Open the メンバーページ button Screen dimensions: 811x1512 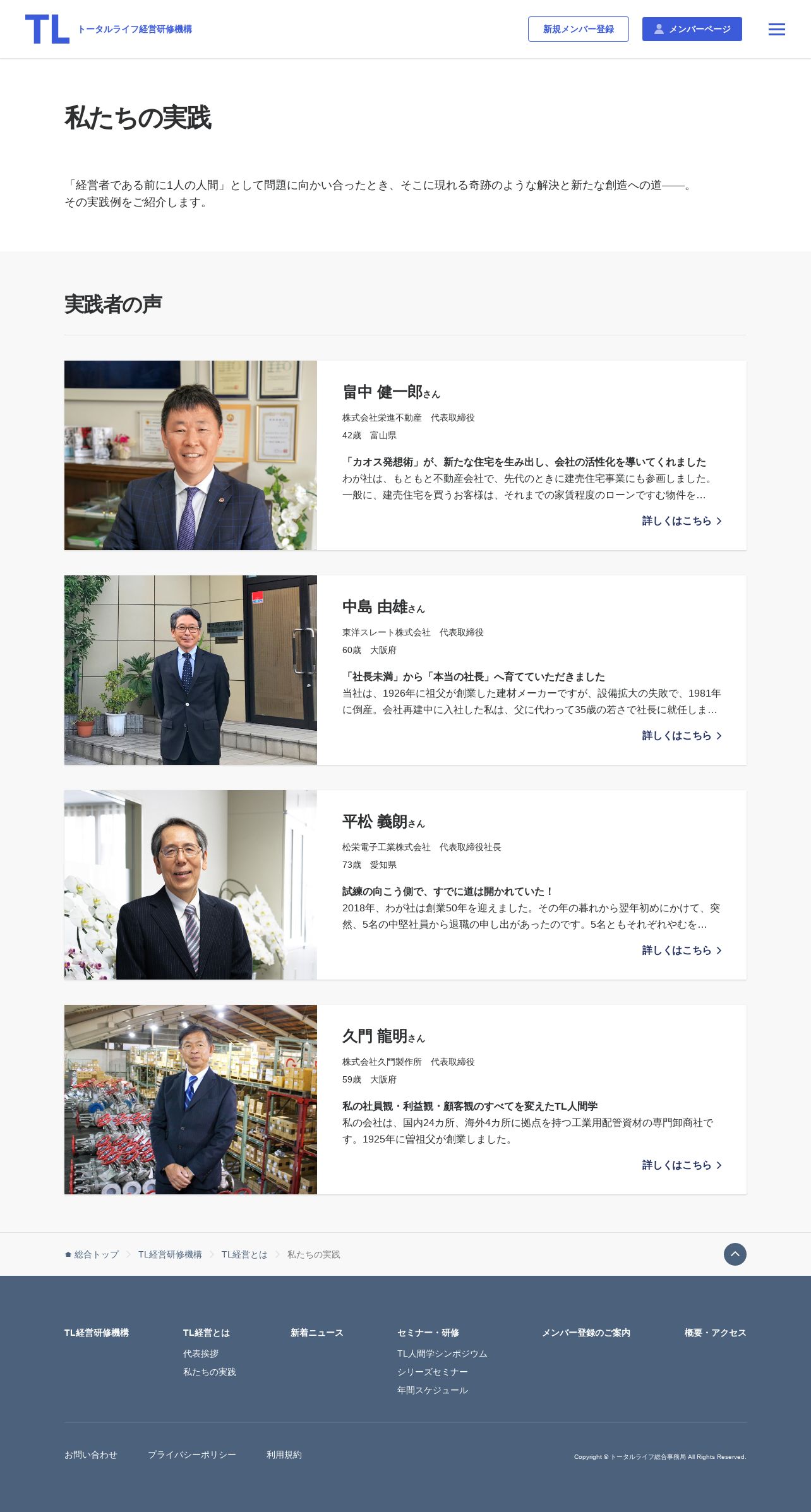click(x=692, y=29)
